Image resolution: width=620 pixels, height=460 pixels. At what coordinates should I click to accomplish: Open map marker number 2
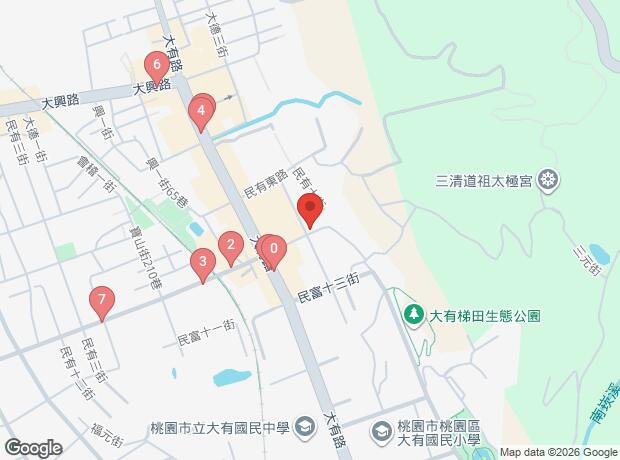230,244
